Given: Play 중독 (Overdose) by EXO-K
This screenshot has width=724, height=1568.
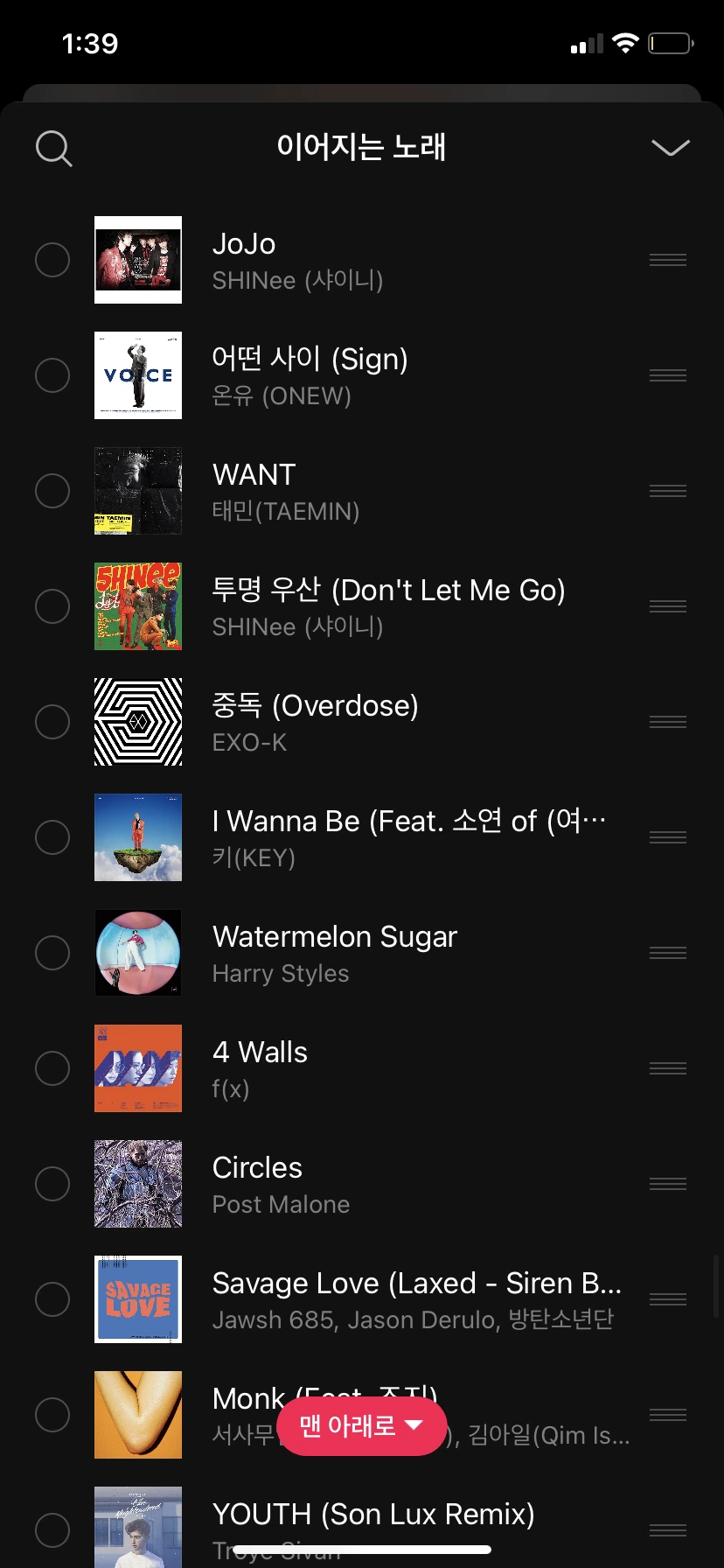Looking at the screenshot, I should [315, 721].
